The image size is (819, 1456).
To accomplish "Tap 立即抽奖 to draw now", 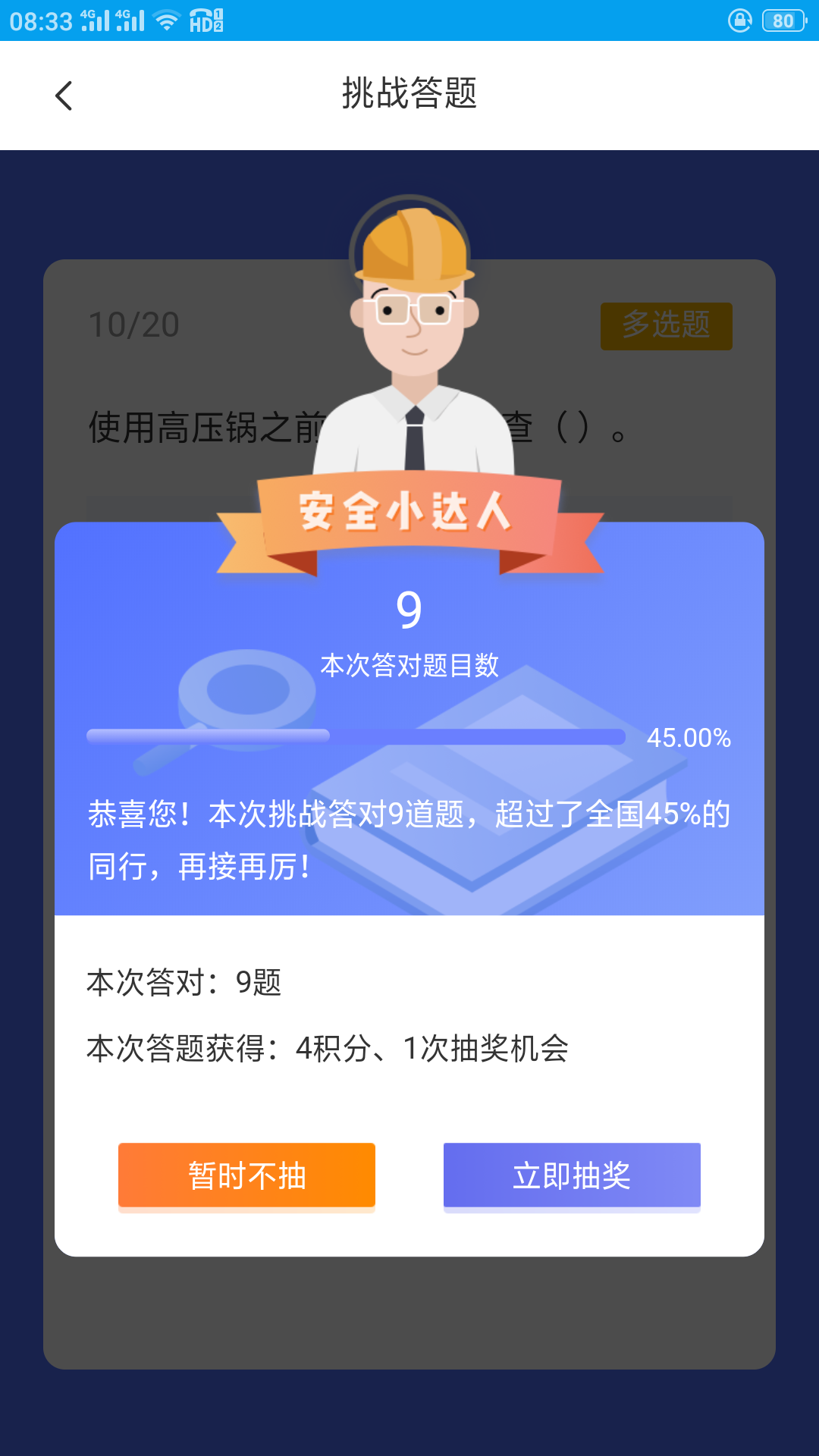I will point(572,1175).
